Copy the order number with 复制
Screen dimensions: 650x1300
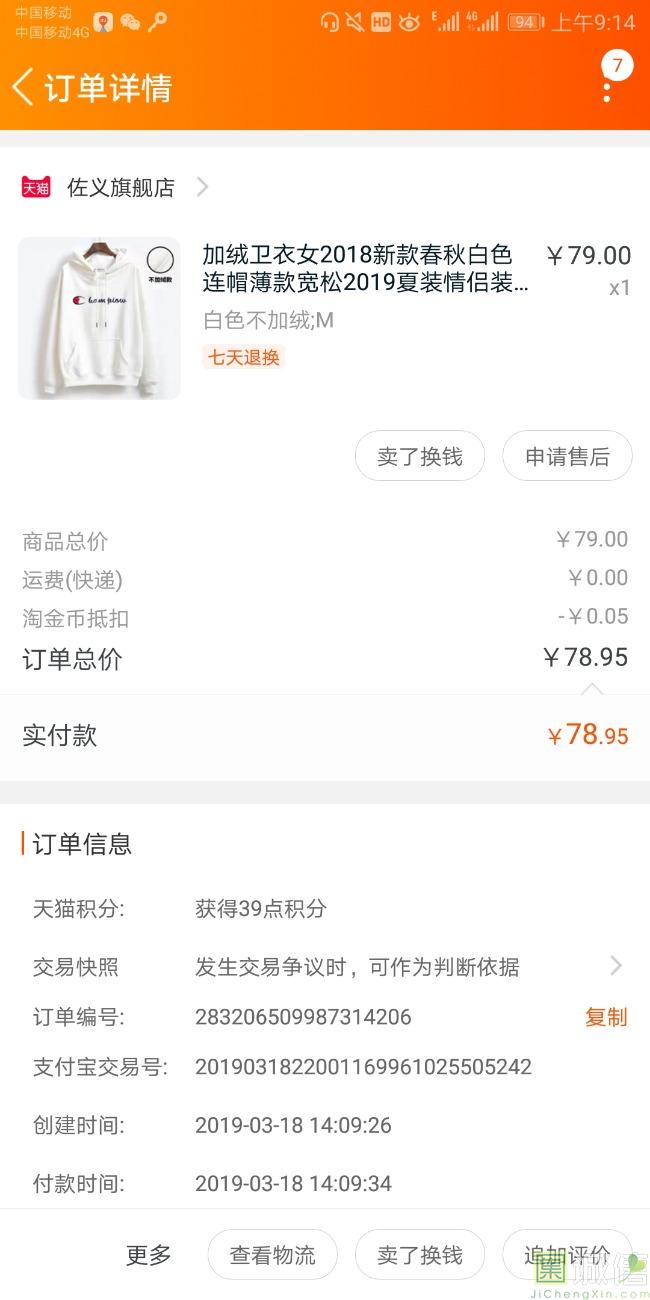pyautogui.click(x=606, y=1017)
